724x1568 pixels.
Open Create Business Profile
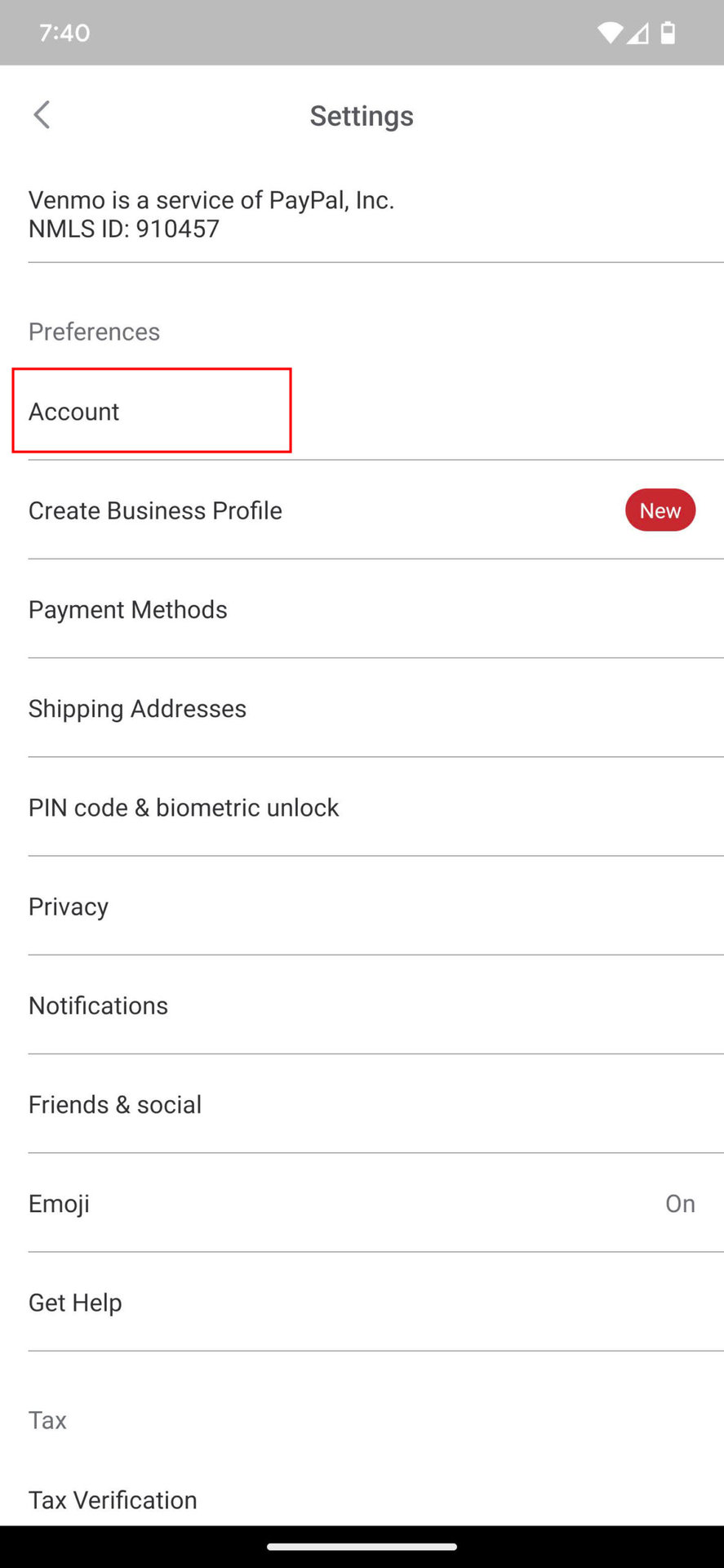point(155,510)
